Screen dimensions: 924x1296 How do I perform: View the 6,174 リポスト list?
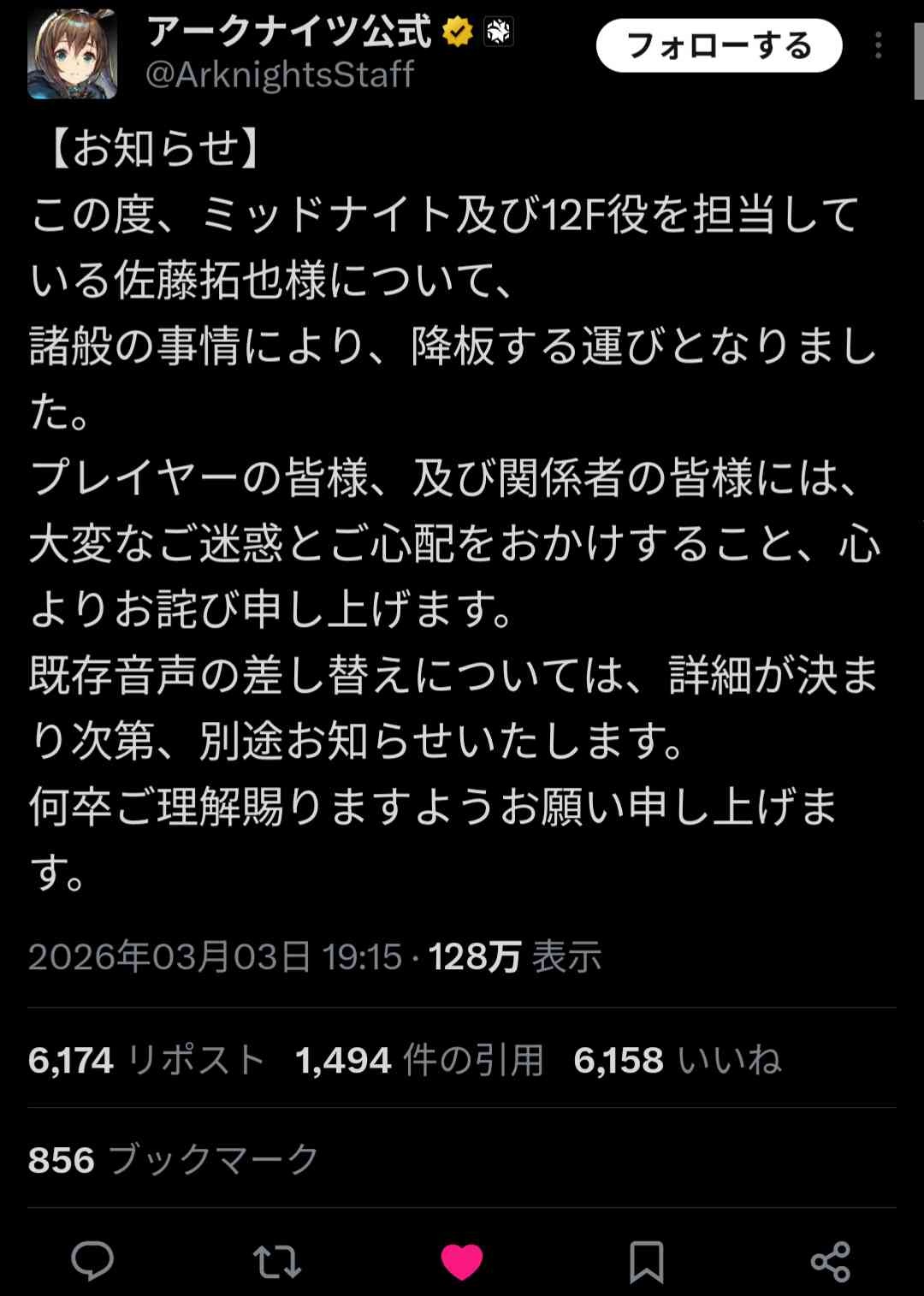(x=146, y=1061)
